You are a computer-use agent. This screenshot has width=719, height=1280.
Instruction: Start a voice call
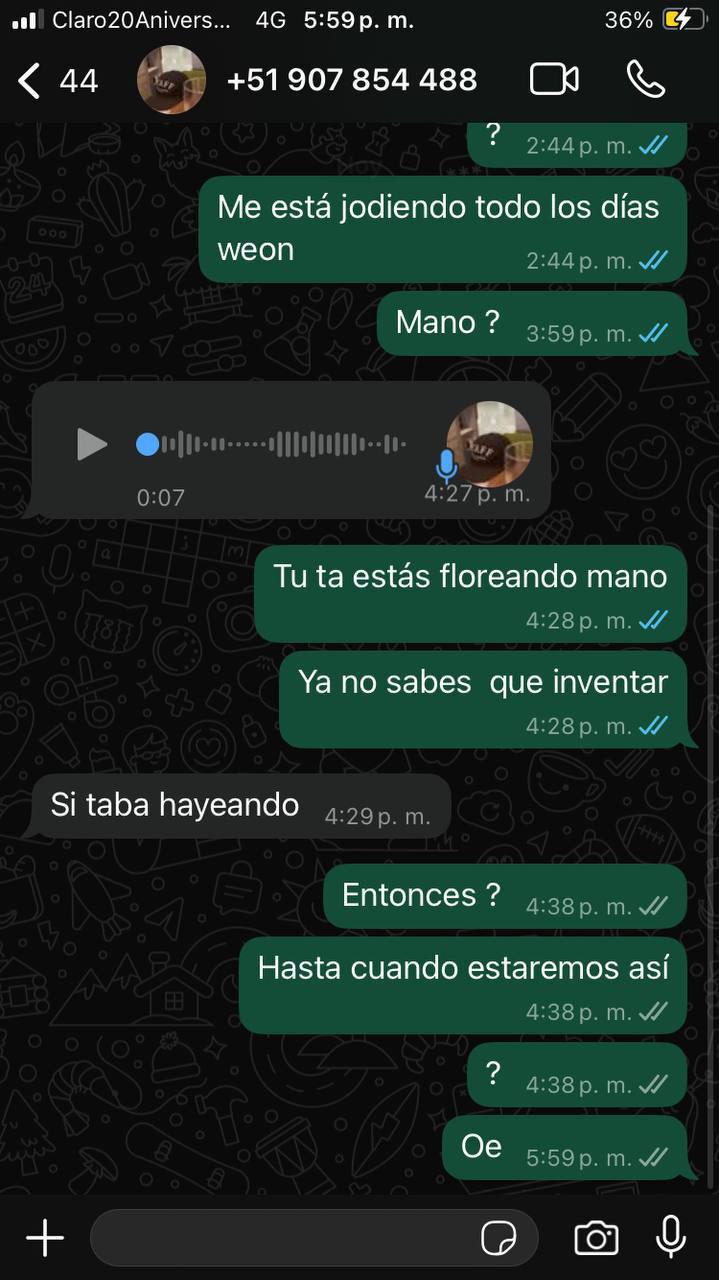pyautogui.click(x=646, y=80)
